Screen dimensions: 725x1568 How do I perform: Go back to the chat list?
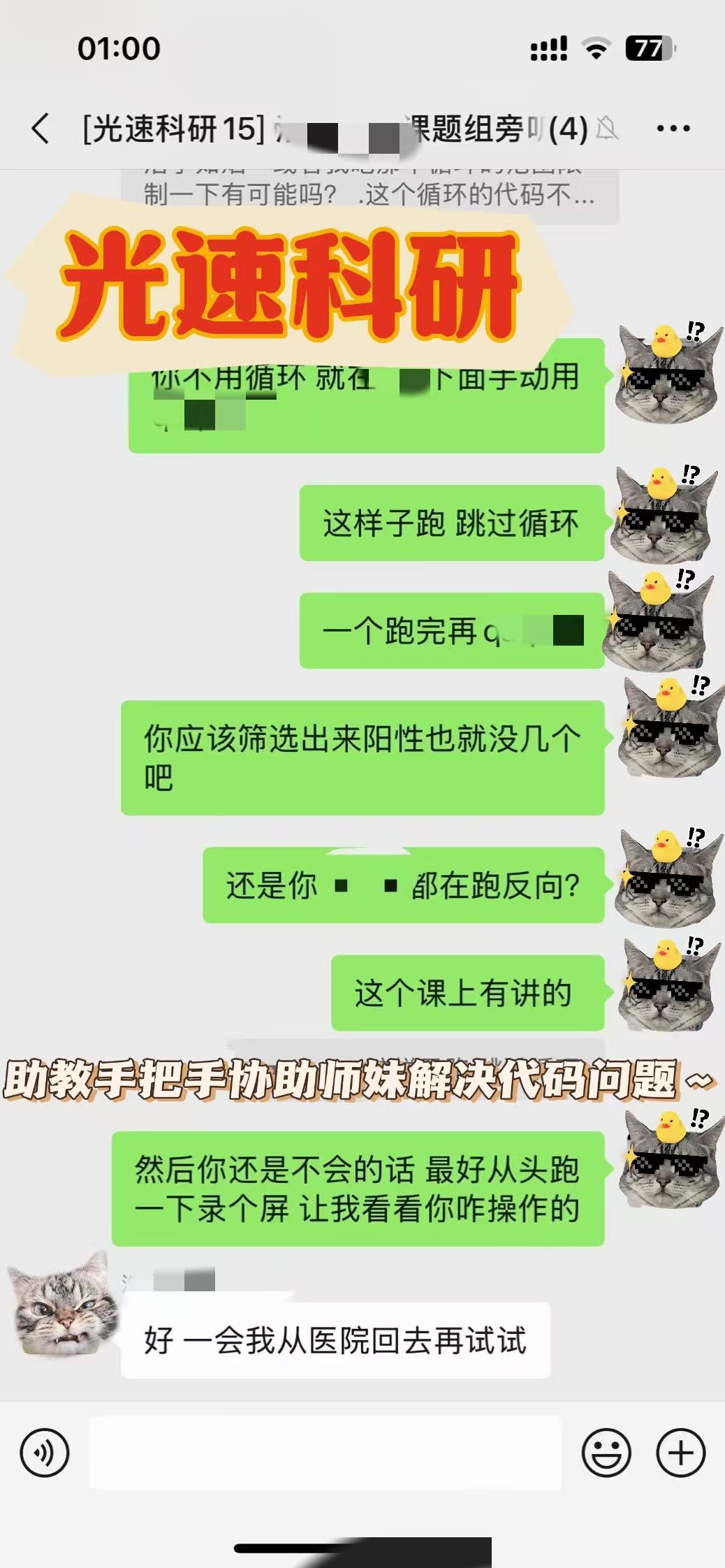[x=41, y=129]
